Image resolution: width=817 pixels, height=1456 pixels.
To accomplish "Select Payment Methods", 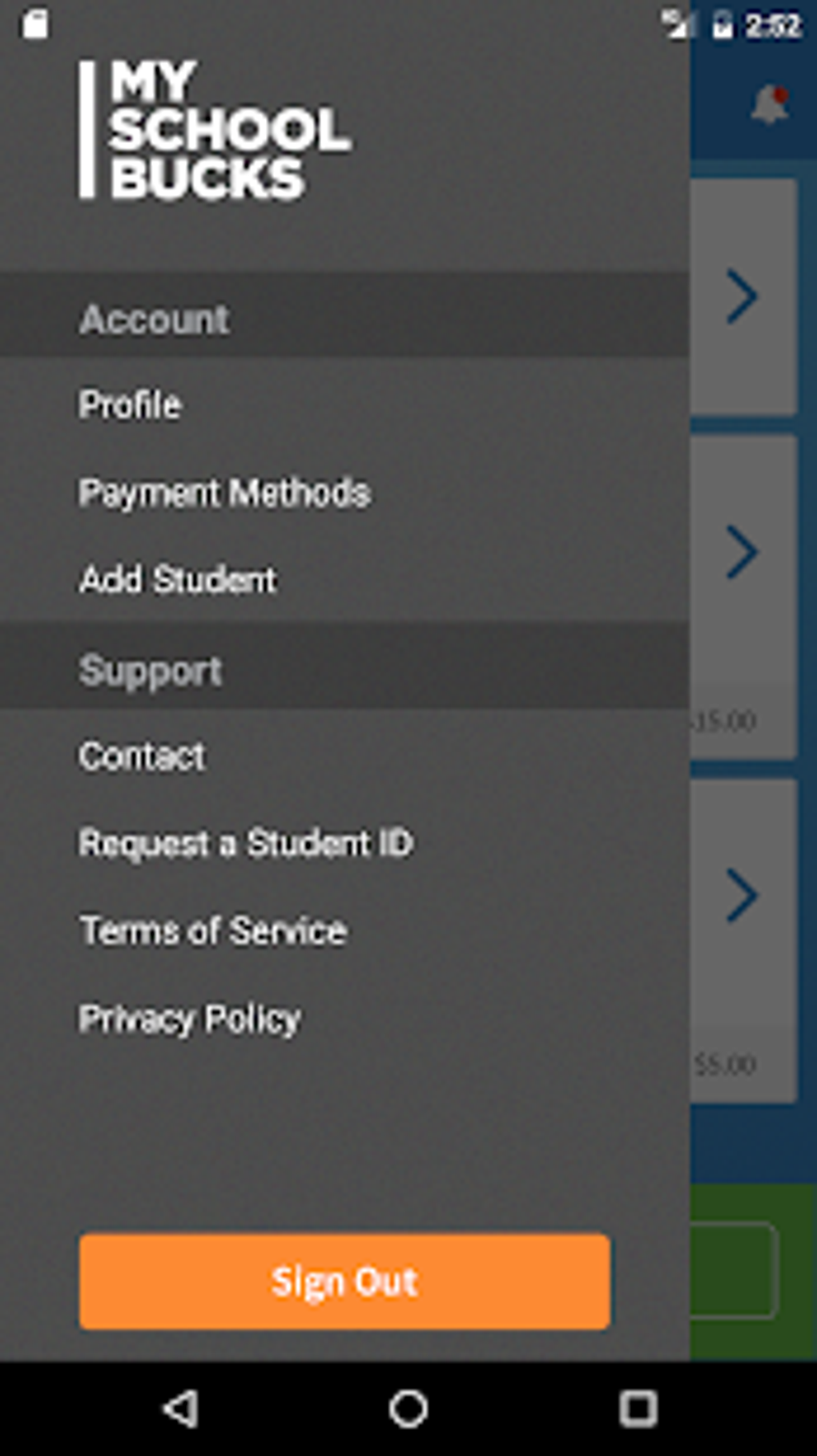I will 225,494.
